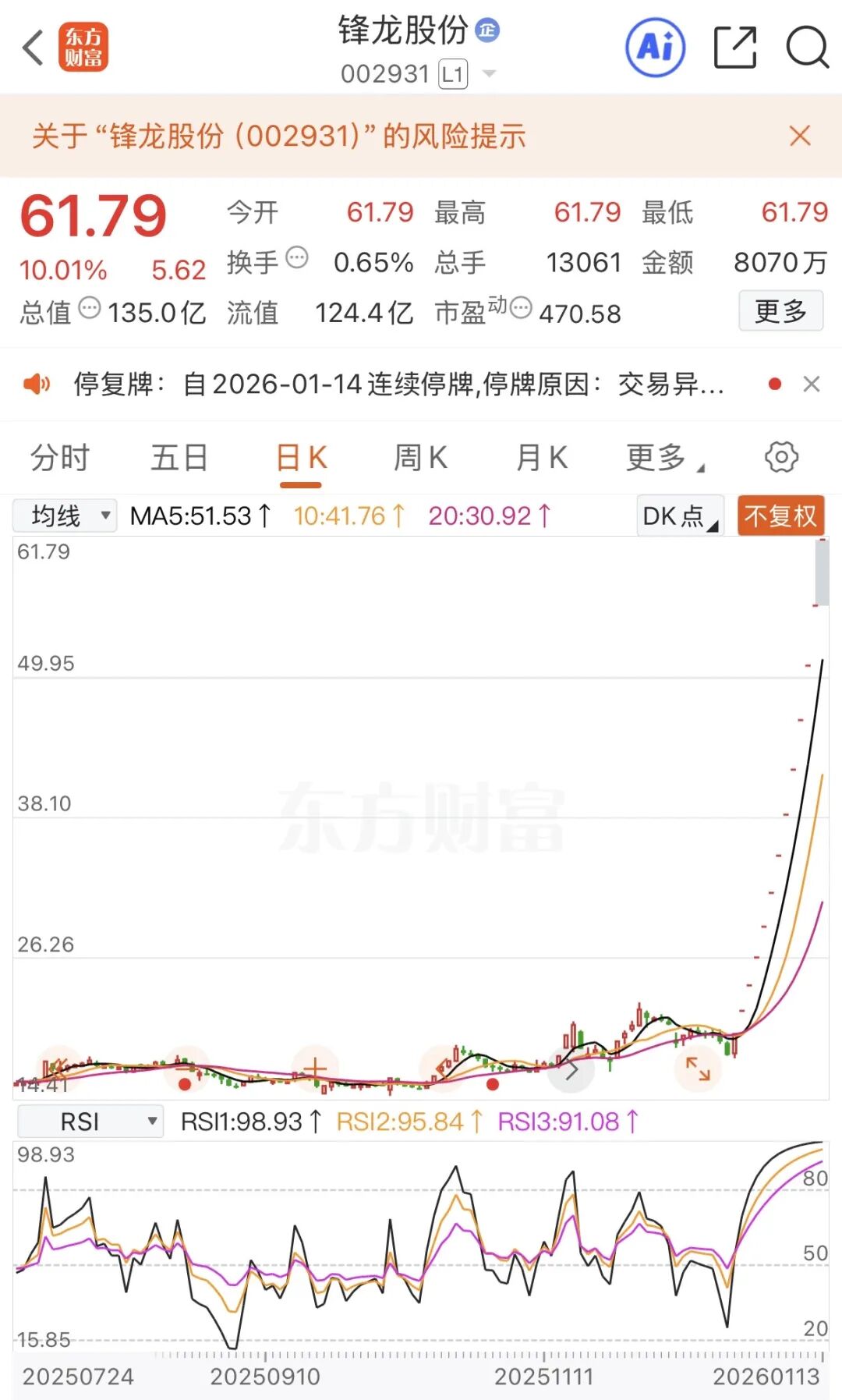
Task: Open search from the top right
Action: coord(807,48)
